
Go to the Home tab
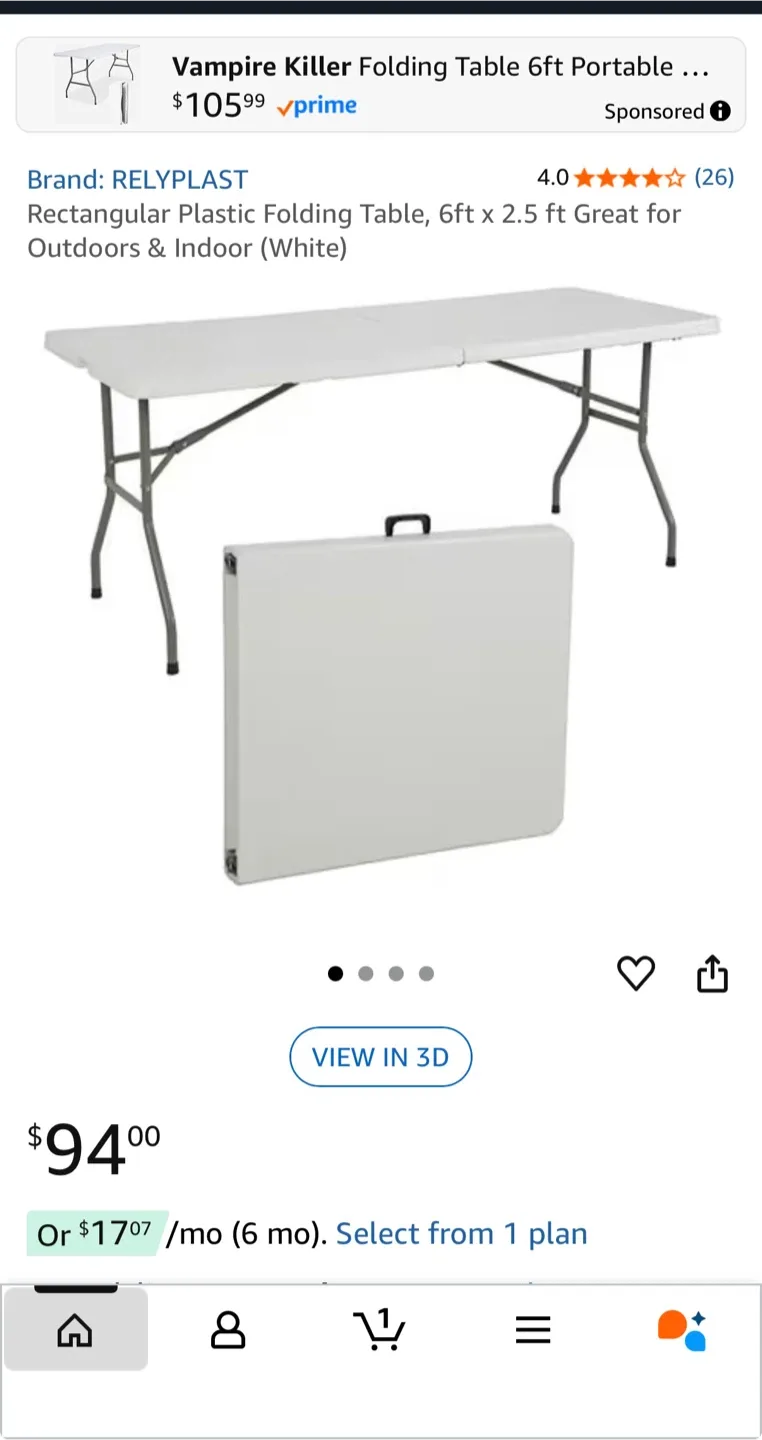(75, 1330)
